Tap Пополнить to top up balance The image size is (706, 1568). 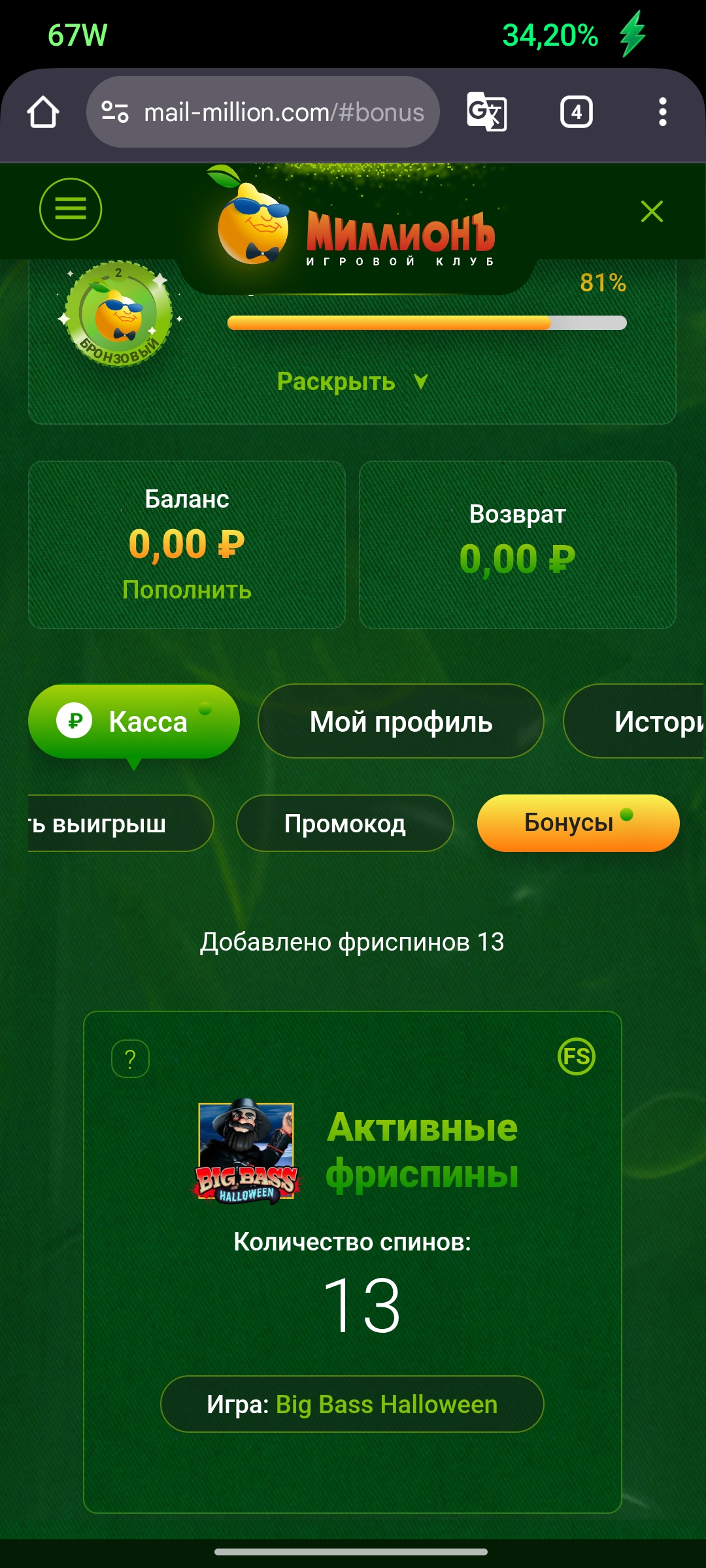click(x=187, y=590)
